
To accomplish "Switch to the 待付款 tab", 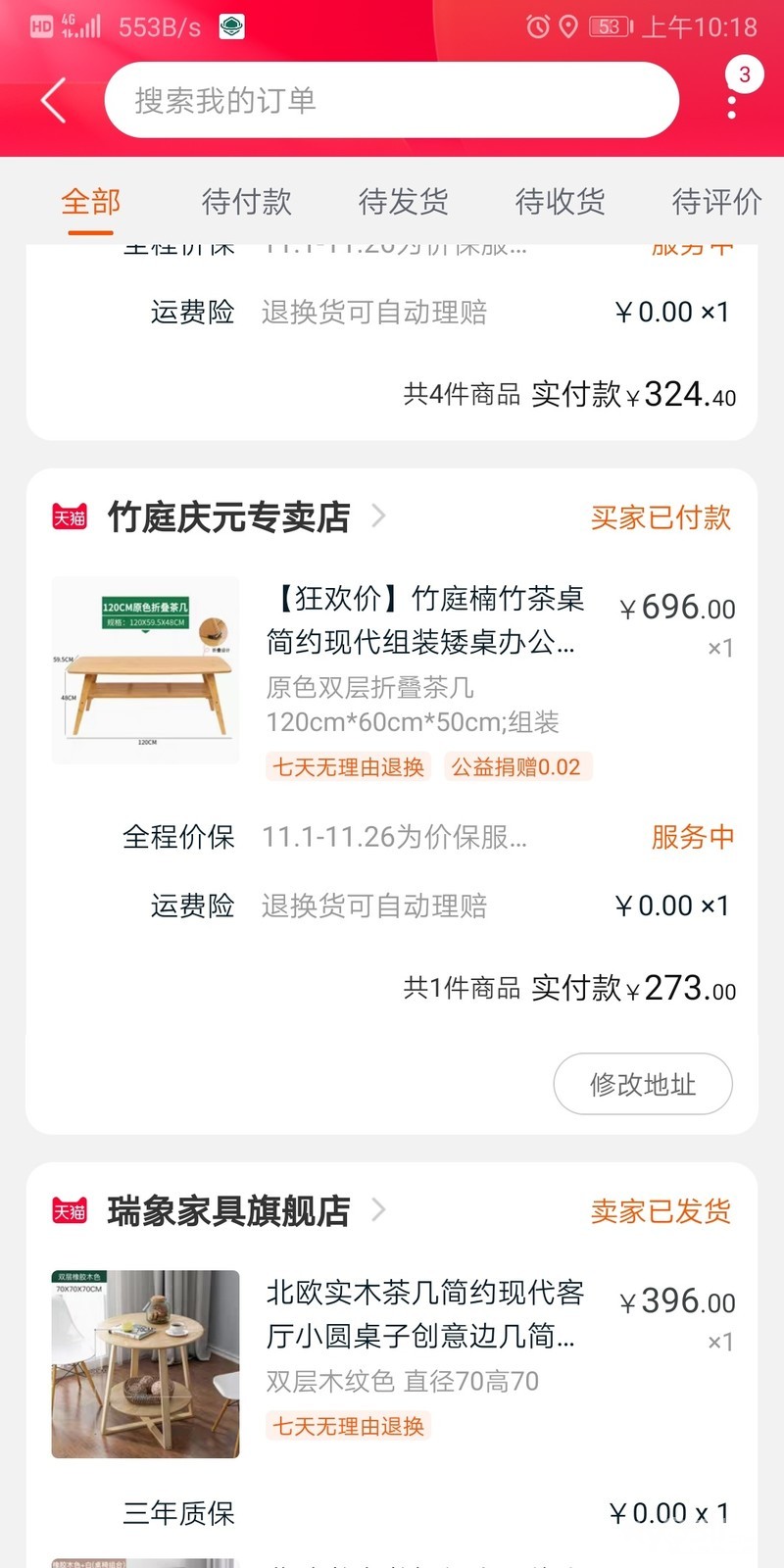I will tap(246, 202).
